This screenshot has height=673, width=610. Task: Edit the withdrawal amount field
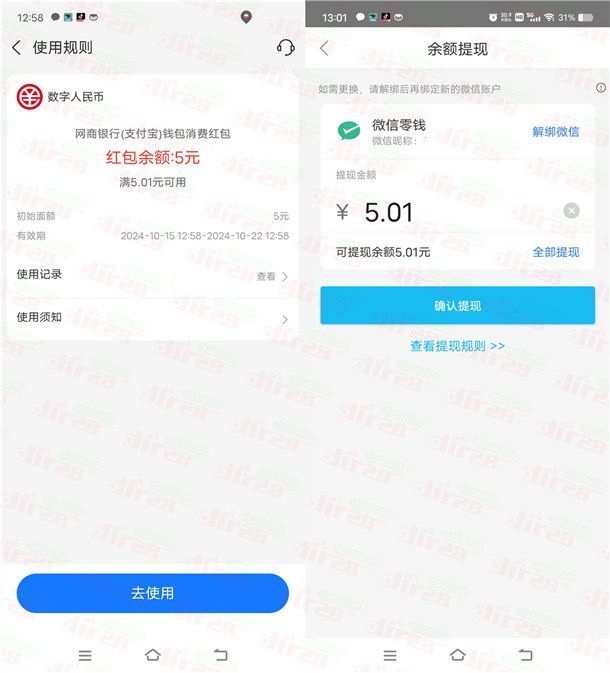point(450,212)
